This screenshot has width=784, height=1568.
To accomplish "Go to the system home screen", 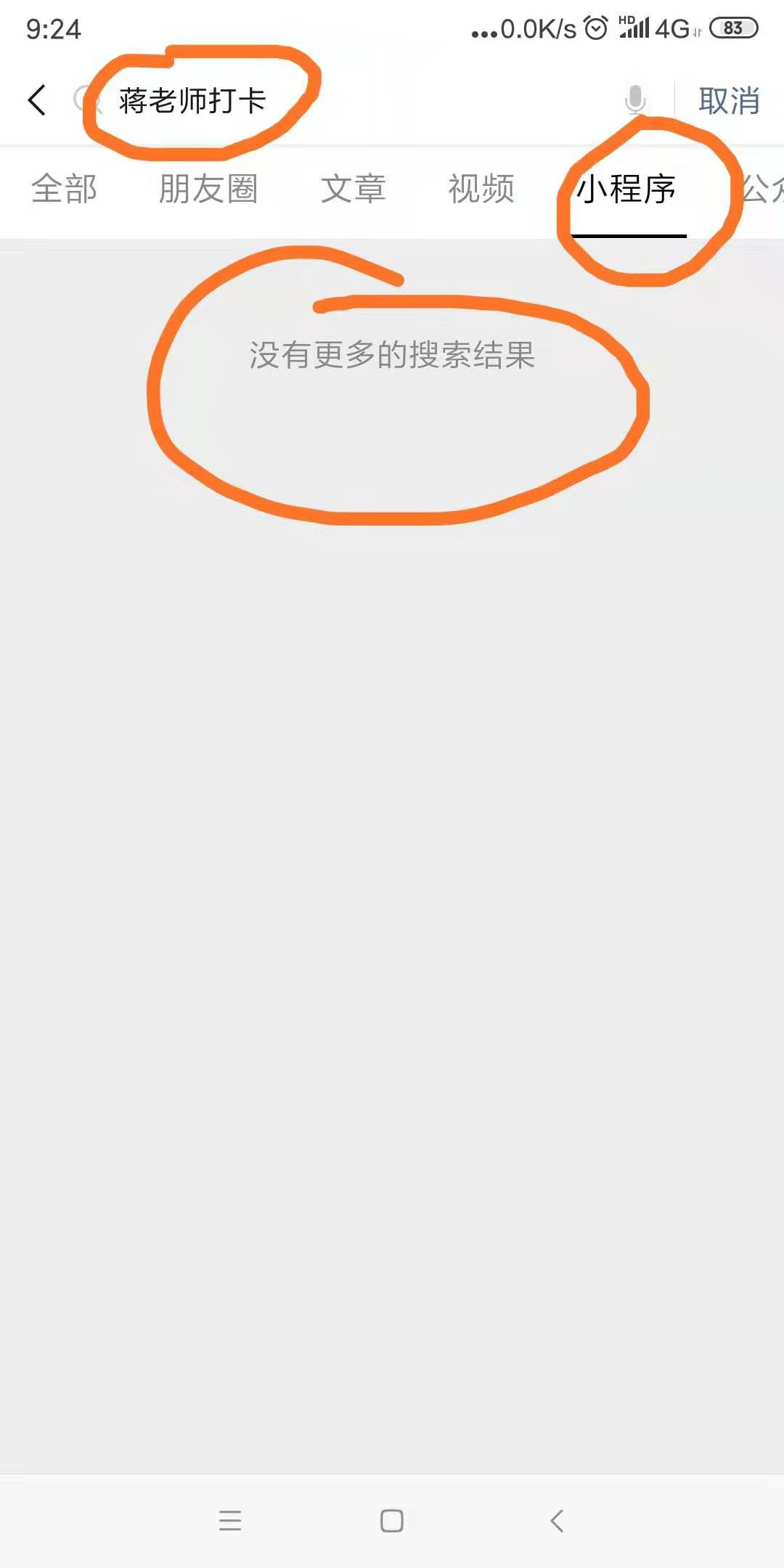I will (x=392, y=1520).
